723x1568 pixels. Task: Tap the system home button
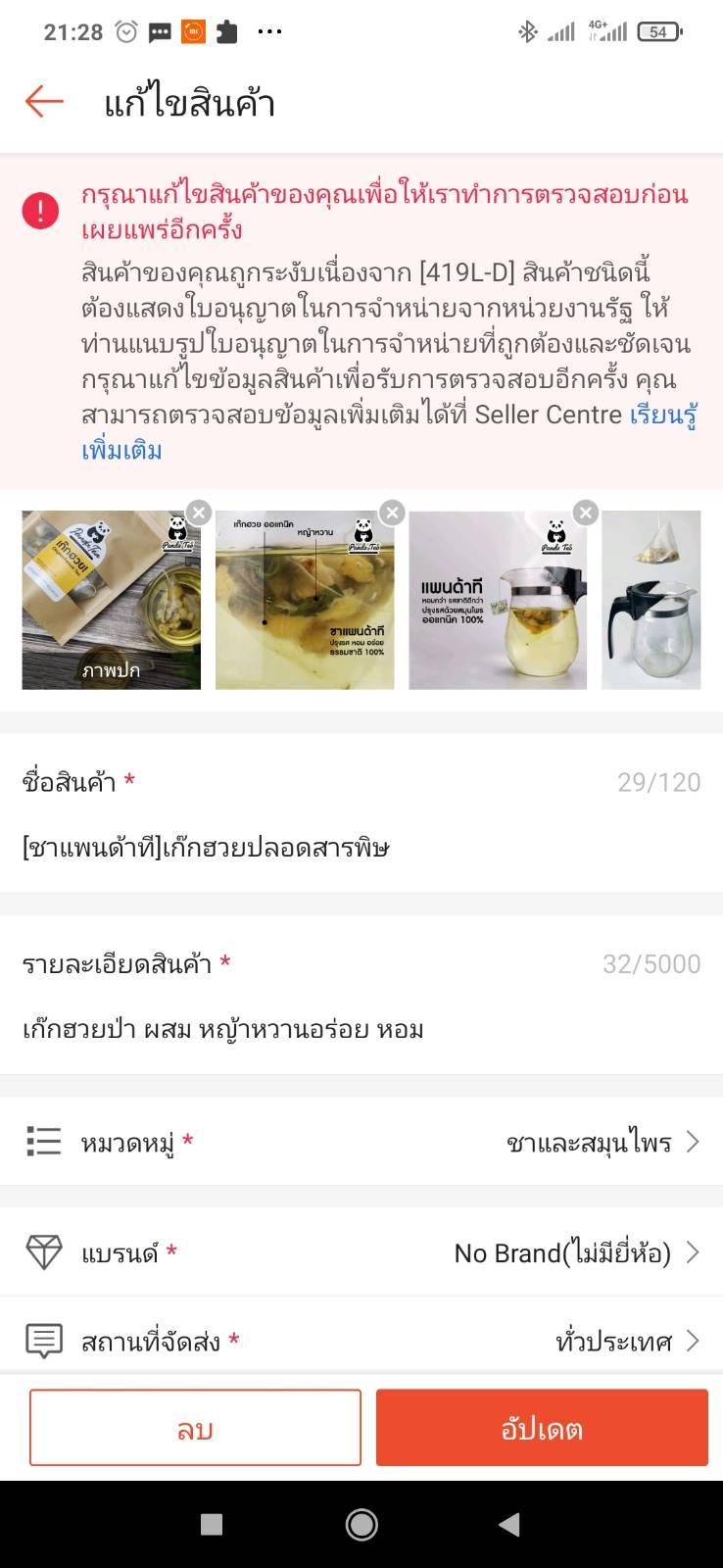[361, 1524]
